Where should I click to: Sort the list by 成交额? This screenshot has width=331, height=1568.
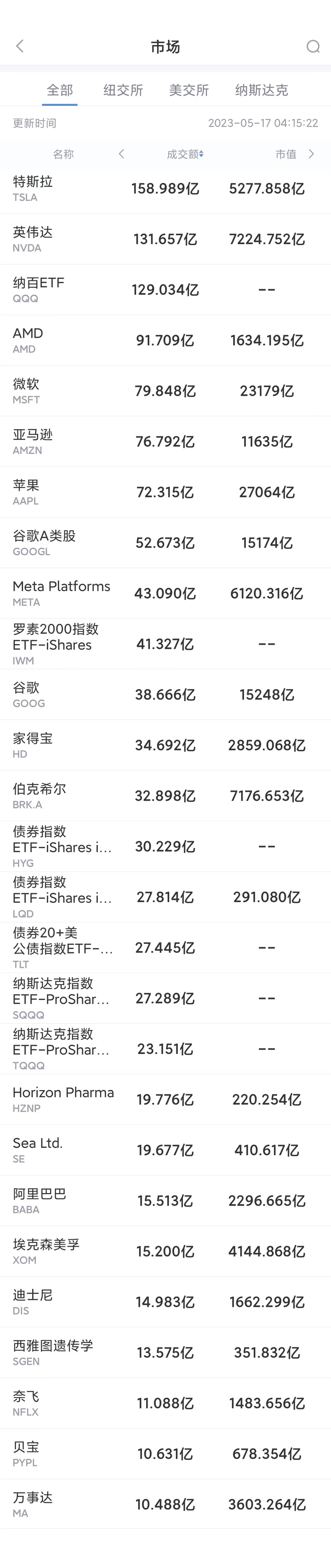coord(185,155)
